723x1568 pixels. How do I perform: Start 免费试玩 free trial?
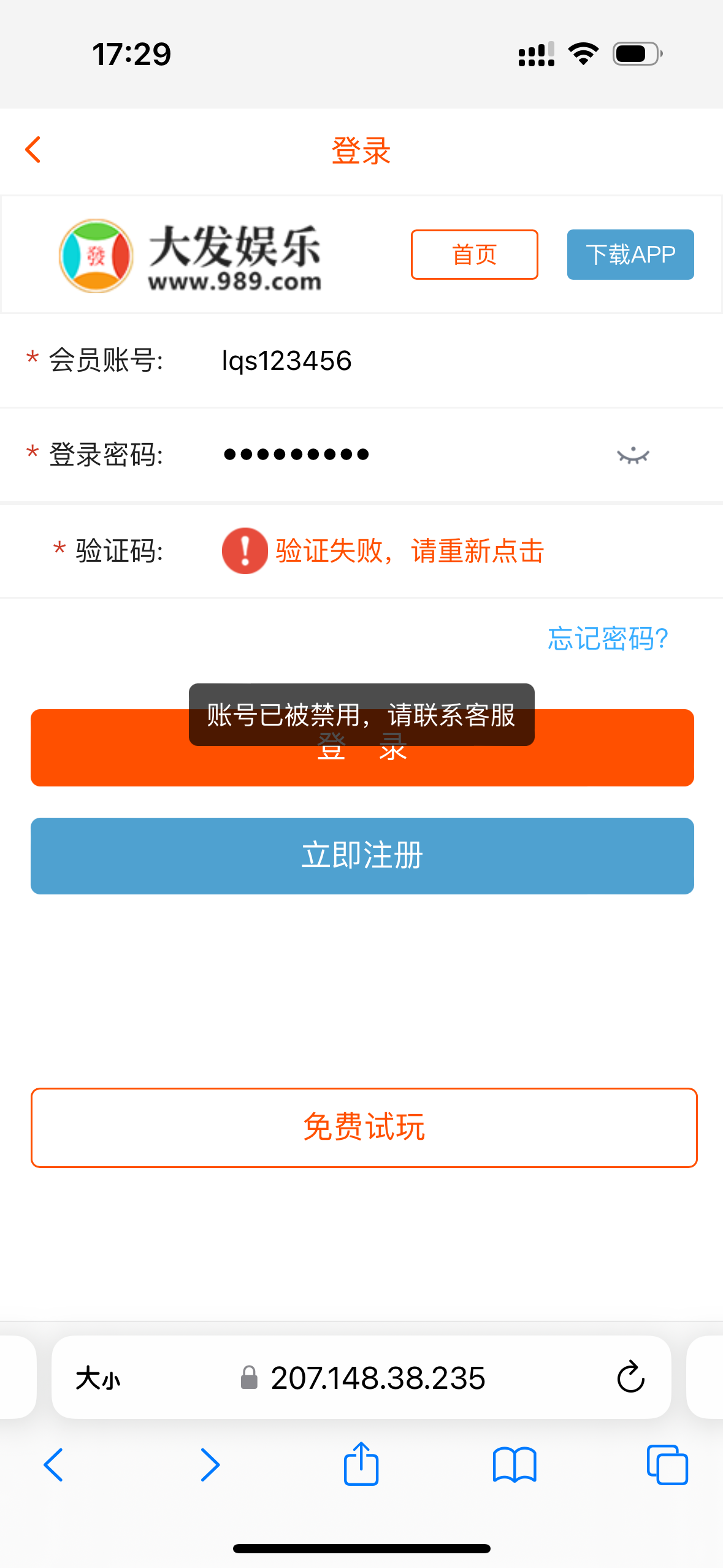coord(364,1128)
